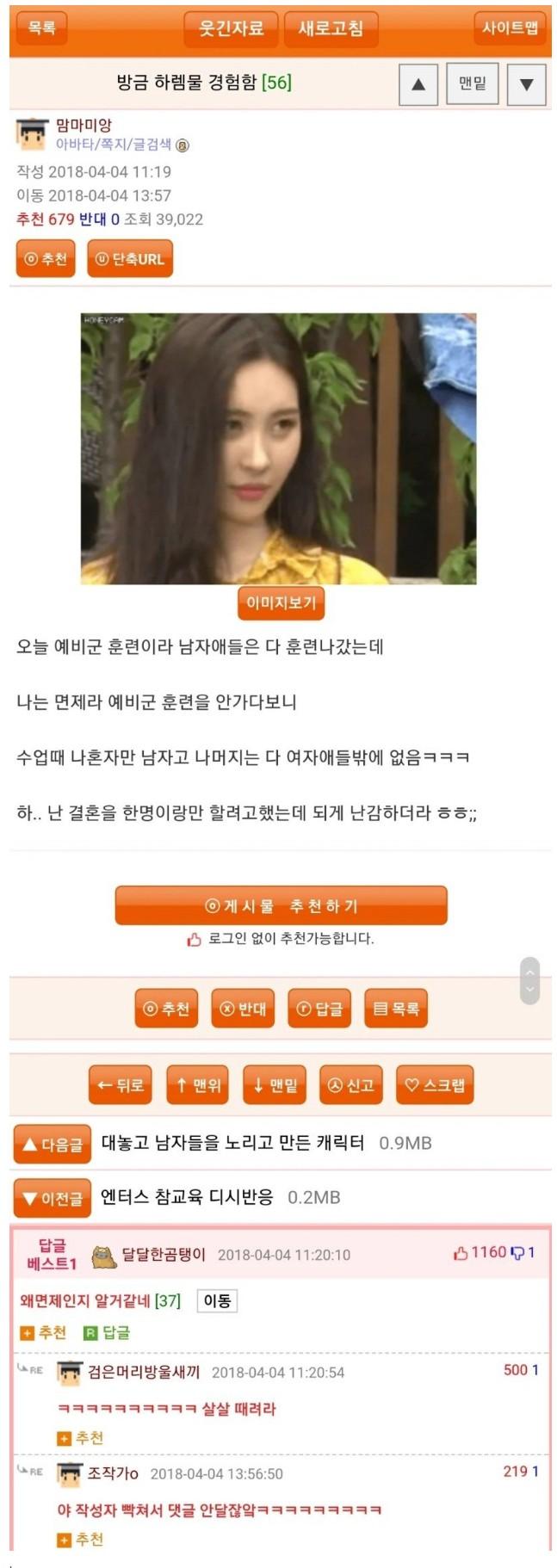Open the 목록 list button at top

pos(42,28)
